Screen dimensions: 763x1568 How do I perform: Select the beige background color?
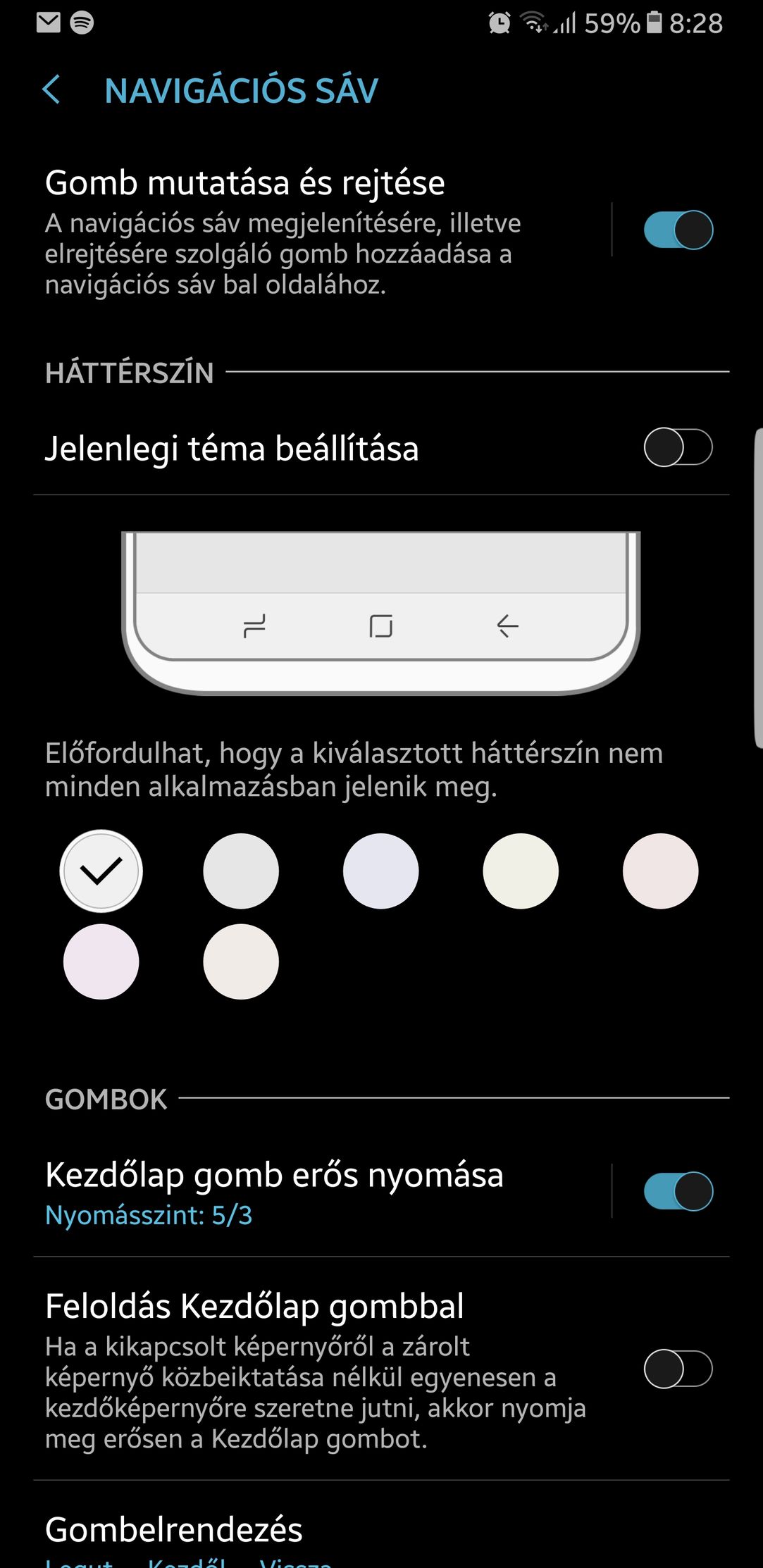point(241,962)
